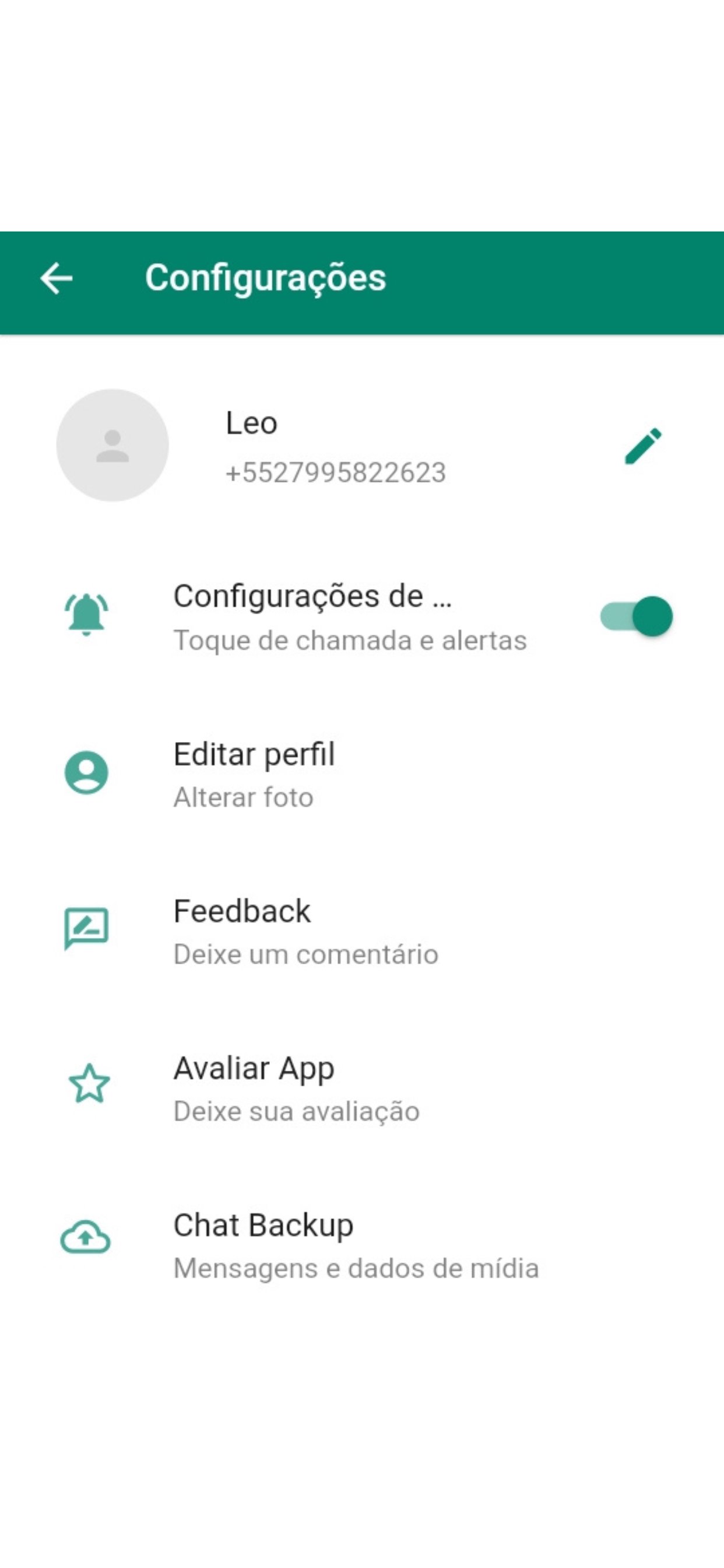The image size is (724, 1568).
Task: Open Chat Backup settings
Action: 263,1245
